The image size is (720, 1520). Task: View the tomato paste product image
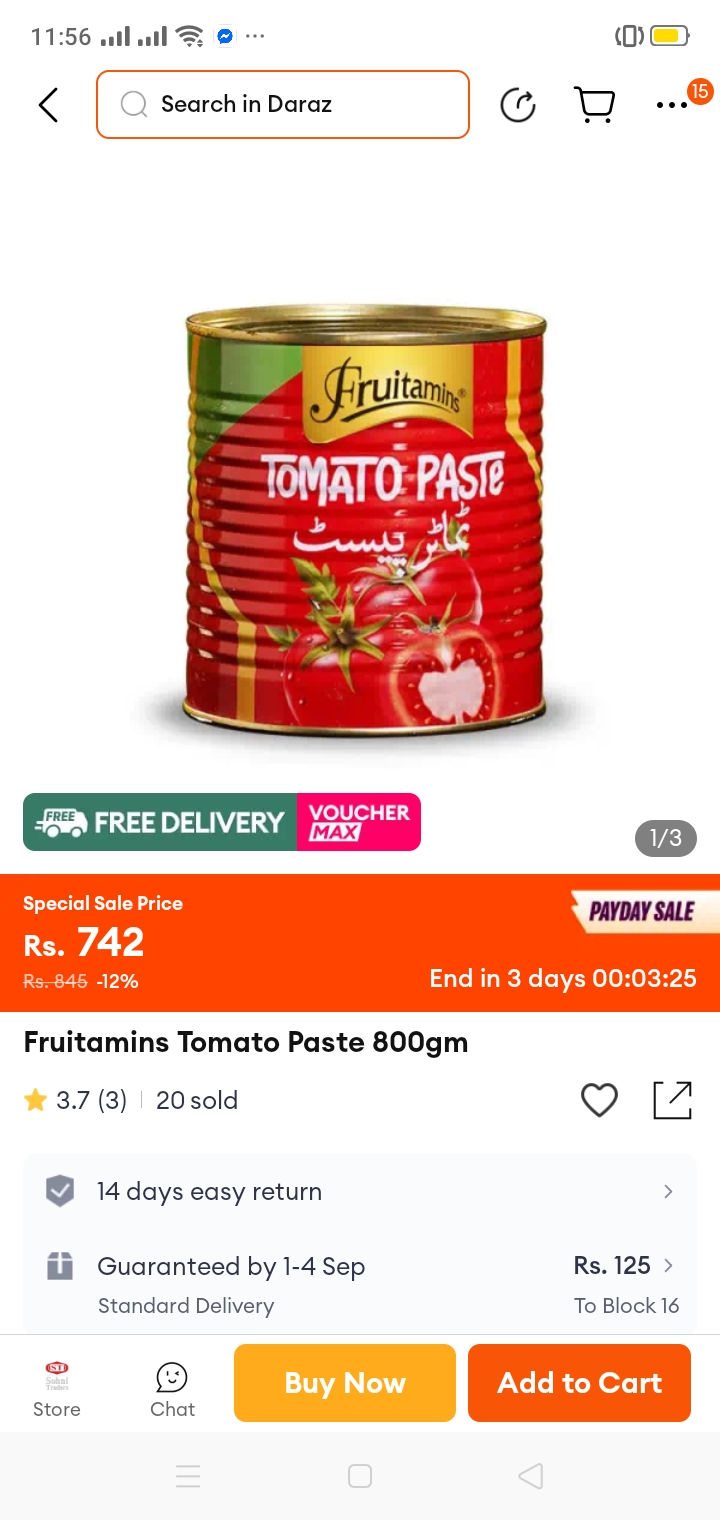(365, 520)
